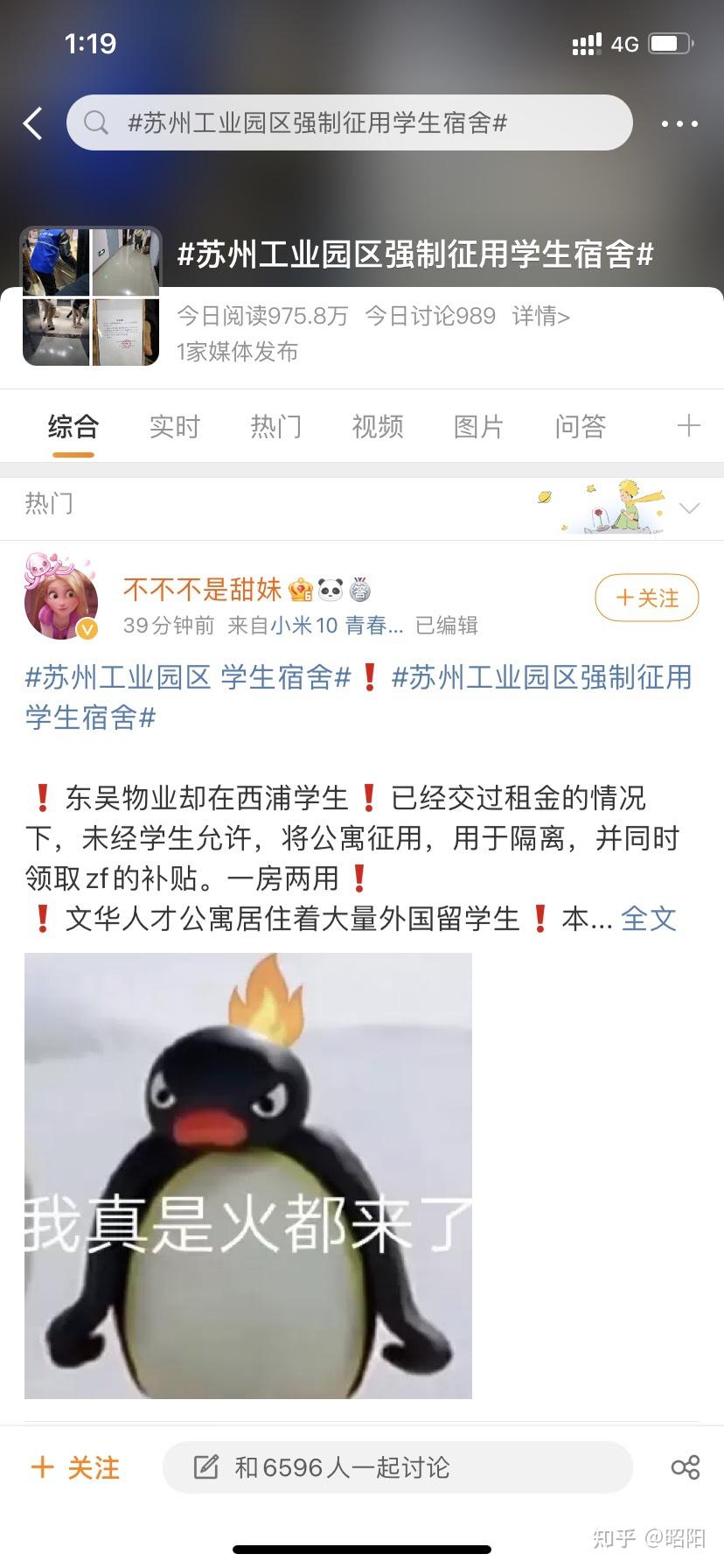Switch to the 图片 tab
Screen dimensions: 724x1568
pyautogui.click(x=479, y=427)
